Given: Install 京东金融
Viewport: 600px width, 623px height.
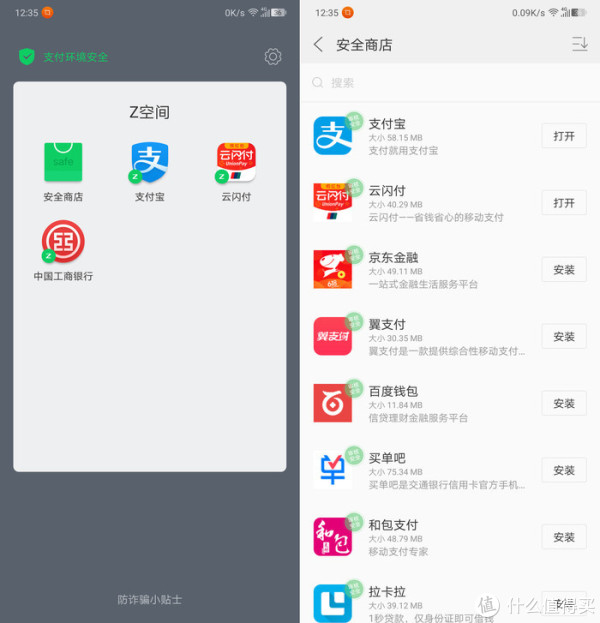Looking at the screenshot, I should click(x=563, y=270).
